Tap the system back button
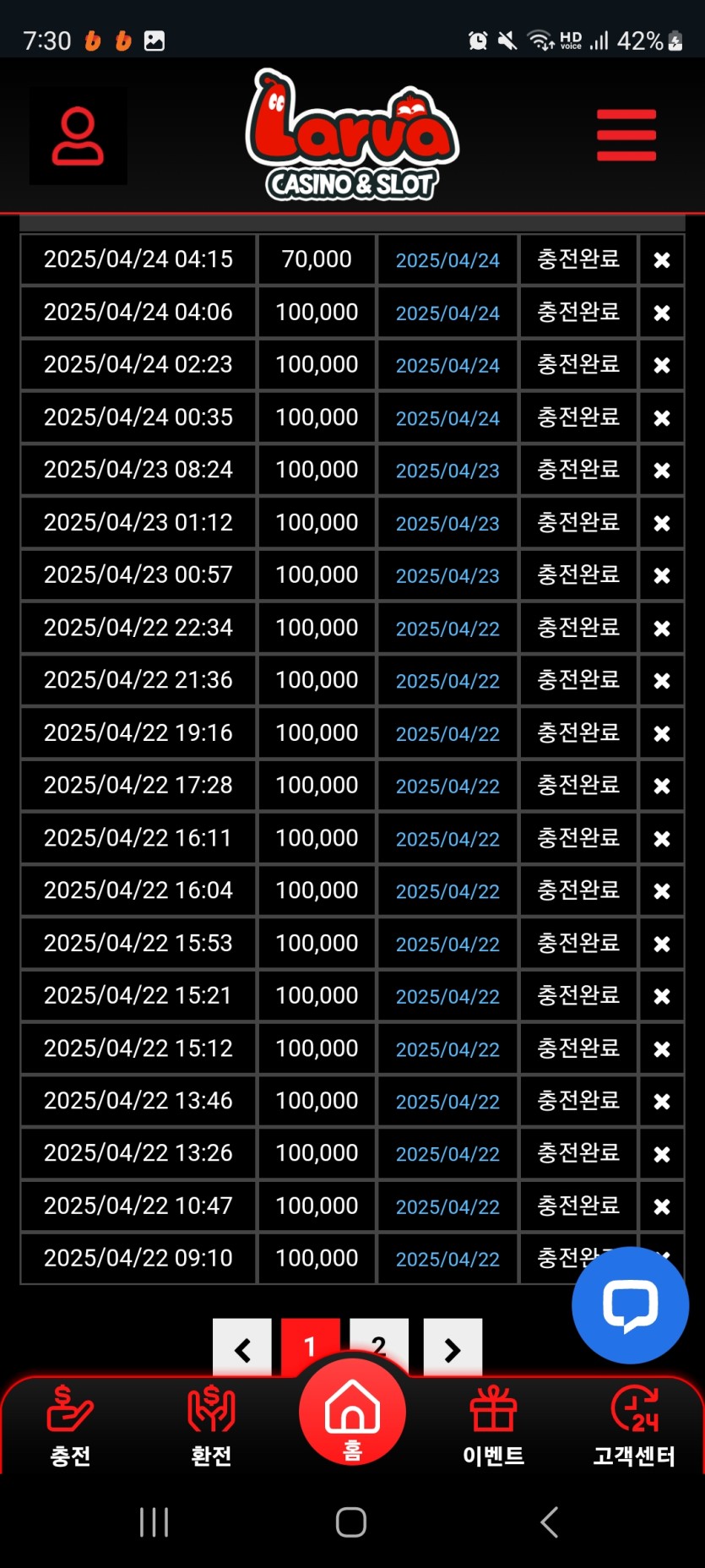The image size is (705, 1568). click(x=549, y=1522)
